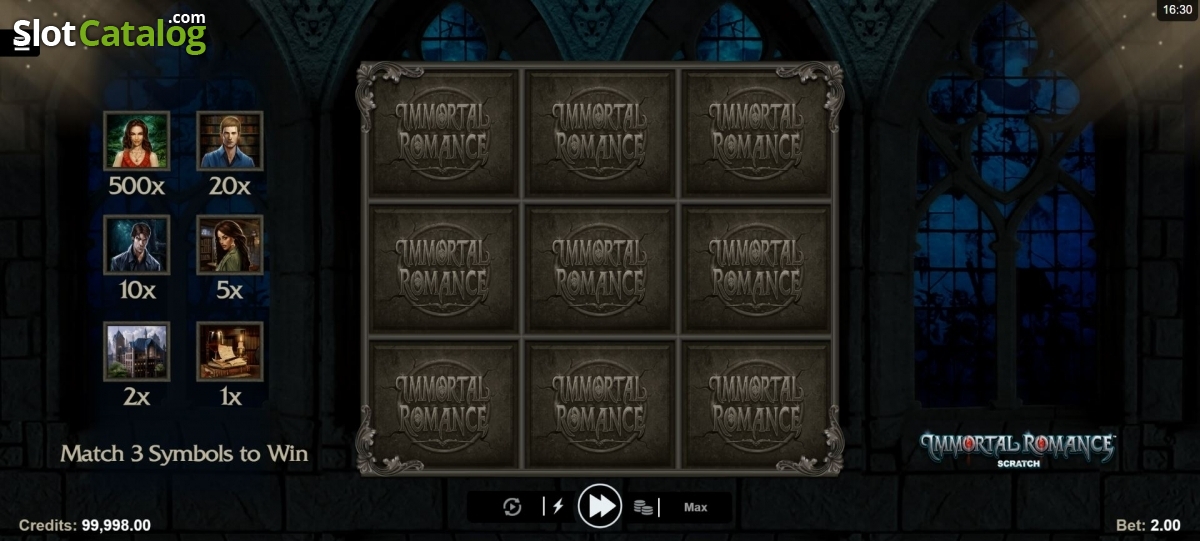Open bet settings via the coins icon

[644, 508]
